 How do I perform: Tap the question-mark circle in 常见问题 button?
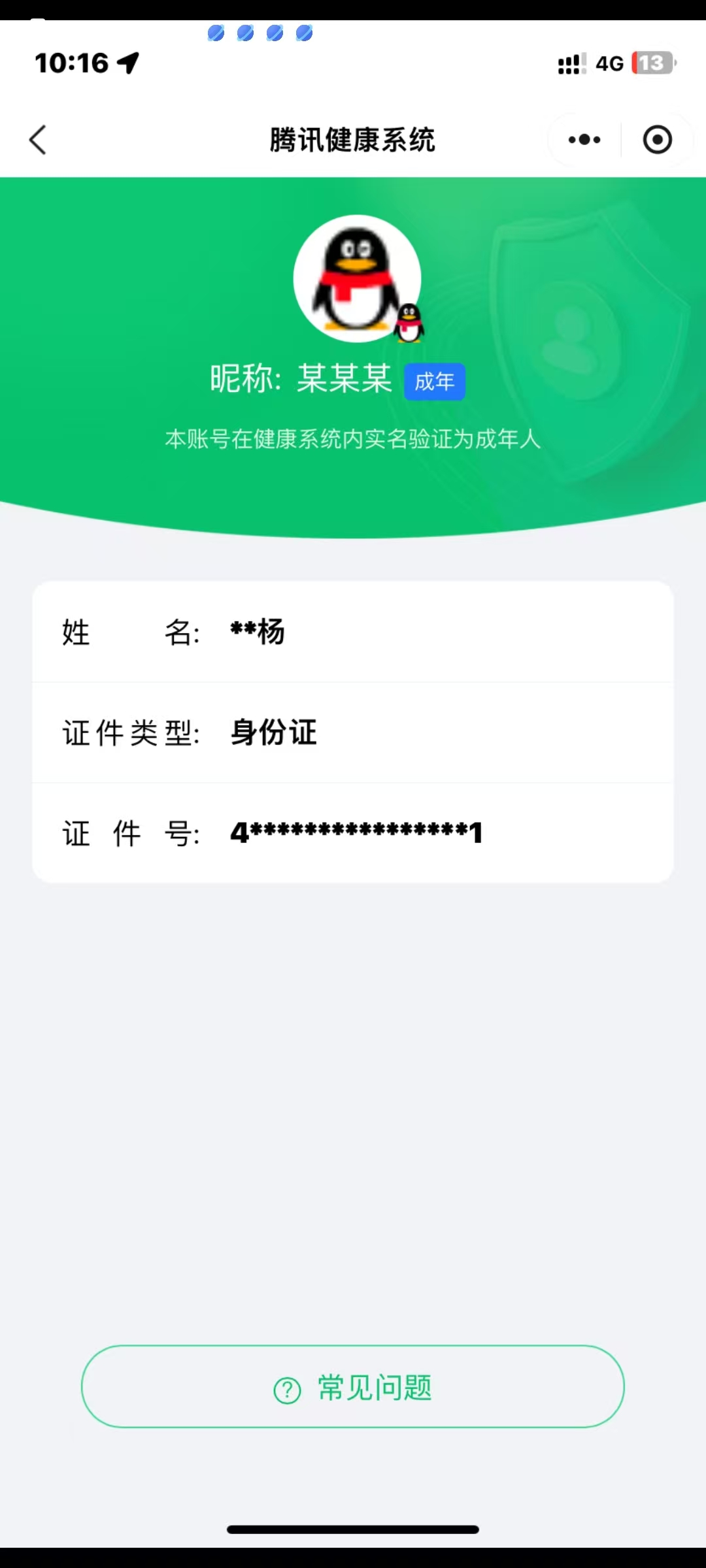[286, 1387]
